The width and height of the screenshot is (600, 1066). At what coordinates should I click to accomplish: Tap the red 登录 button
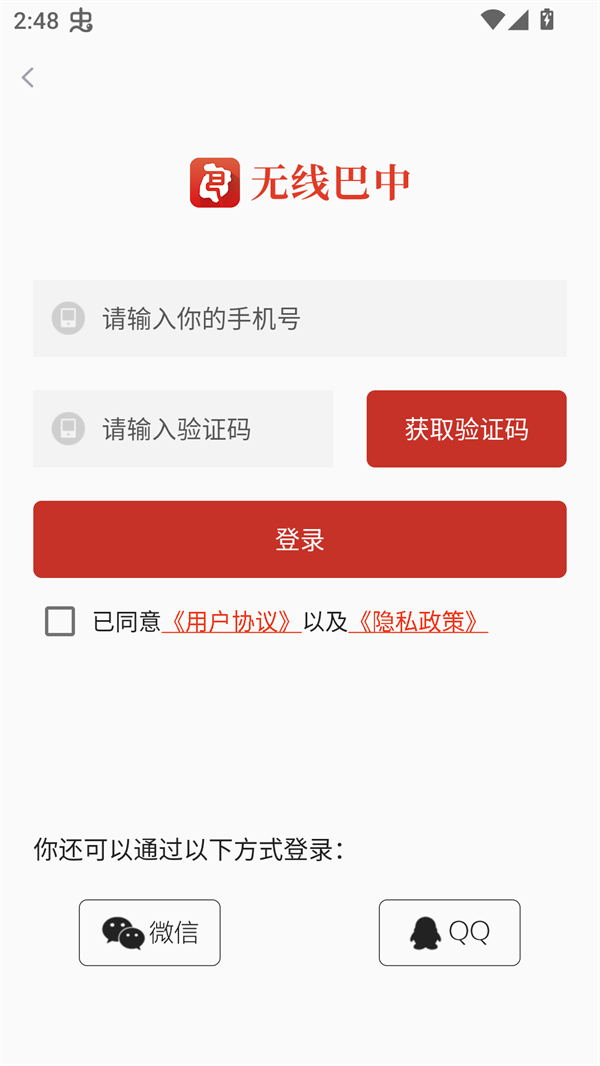tap(300, 539)
